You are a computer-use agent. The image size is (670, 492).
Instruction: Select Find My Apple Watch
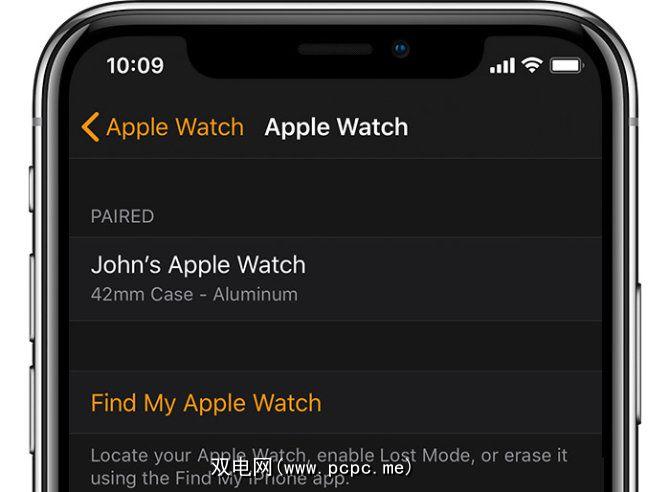click(x=206, y=403)
